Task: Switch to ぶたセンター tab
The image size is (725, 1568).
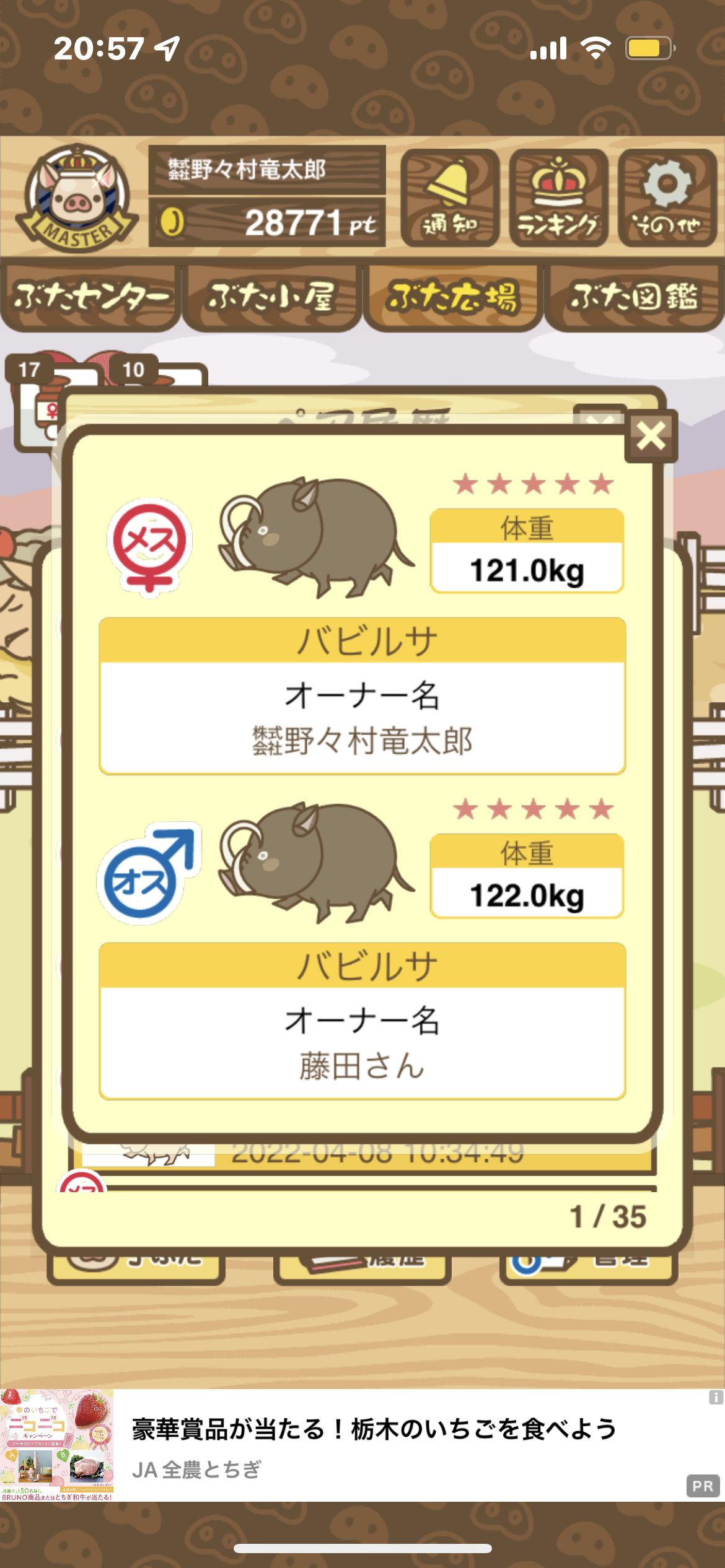Action: coord(91,298)
